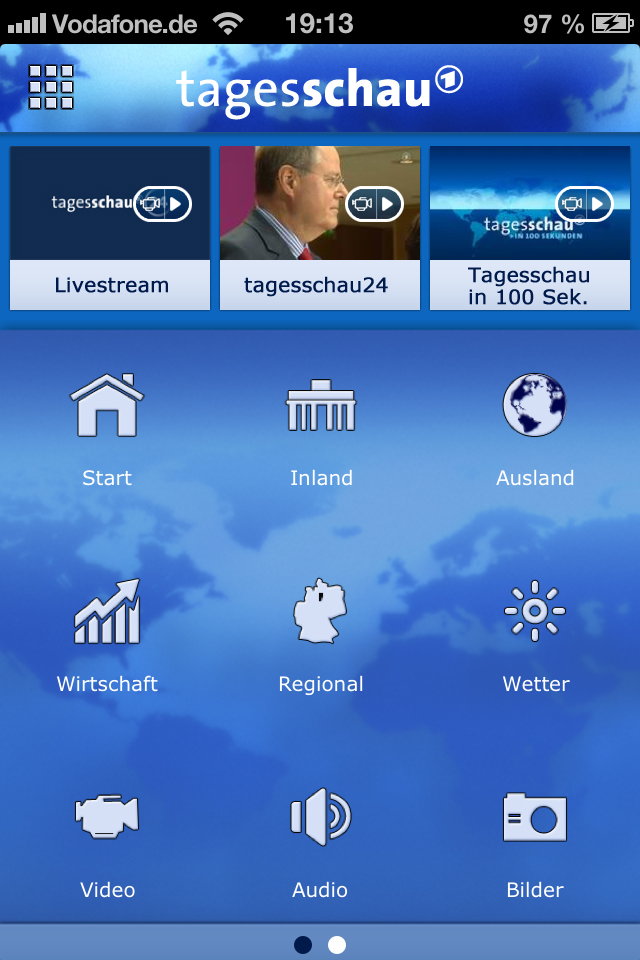The image size is (640, 960).
Task: Watch Tagesschau in 100 Sek.
Action: pos(530,227)
